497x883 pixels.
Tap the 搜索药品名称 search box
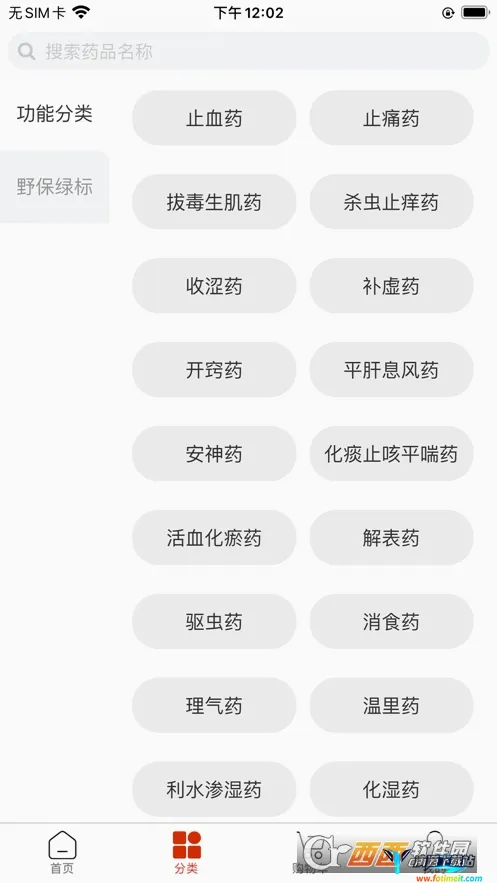[x=248, y=51]
